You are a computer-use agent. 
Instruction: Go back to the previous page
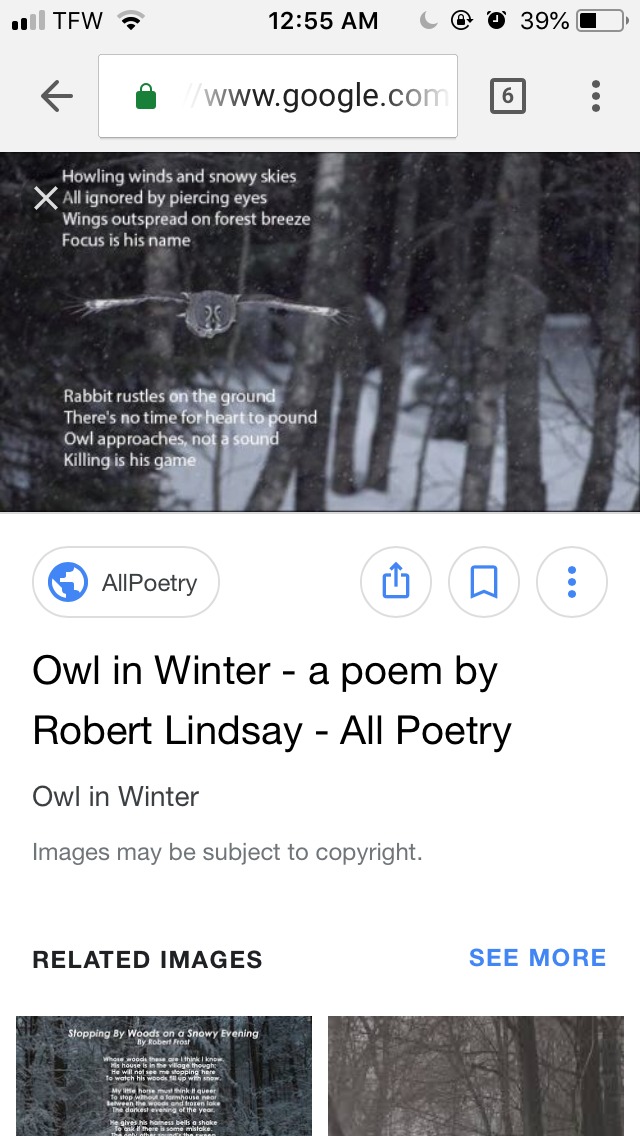click(57, 96)
